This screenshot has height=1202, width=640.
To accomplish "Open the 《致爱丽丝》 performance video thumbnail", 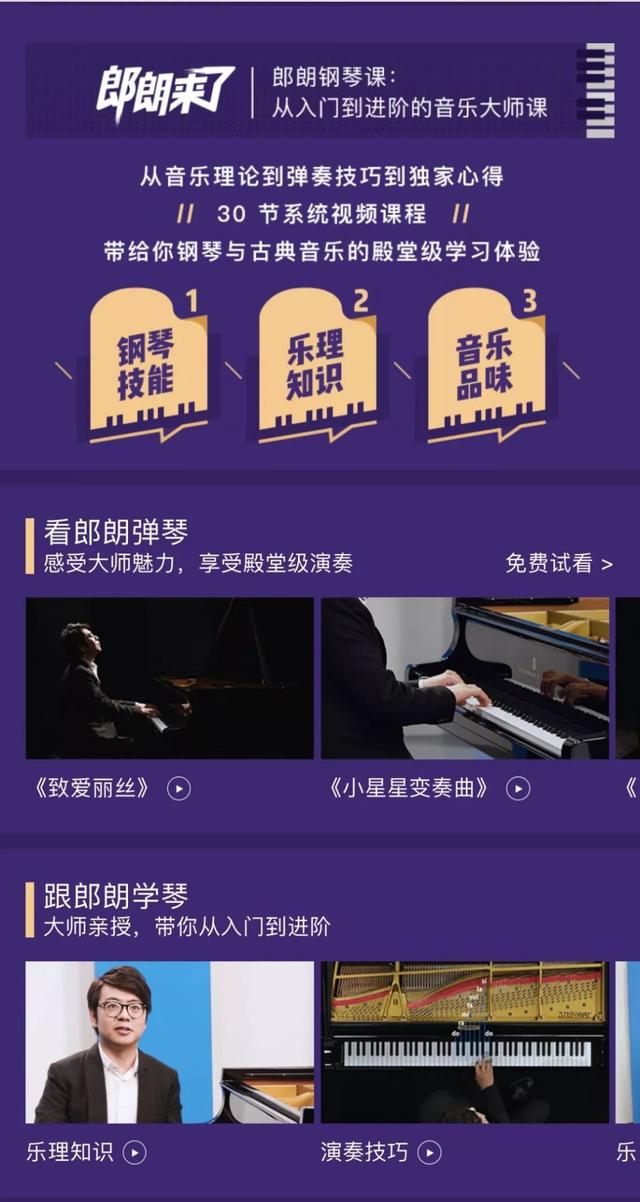I will pyautogui.click(x=169, y=678).
